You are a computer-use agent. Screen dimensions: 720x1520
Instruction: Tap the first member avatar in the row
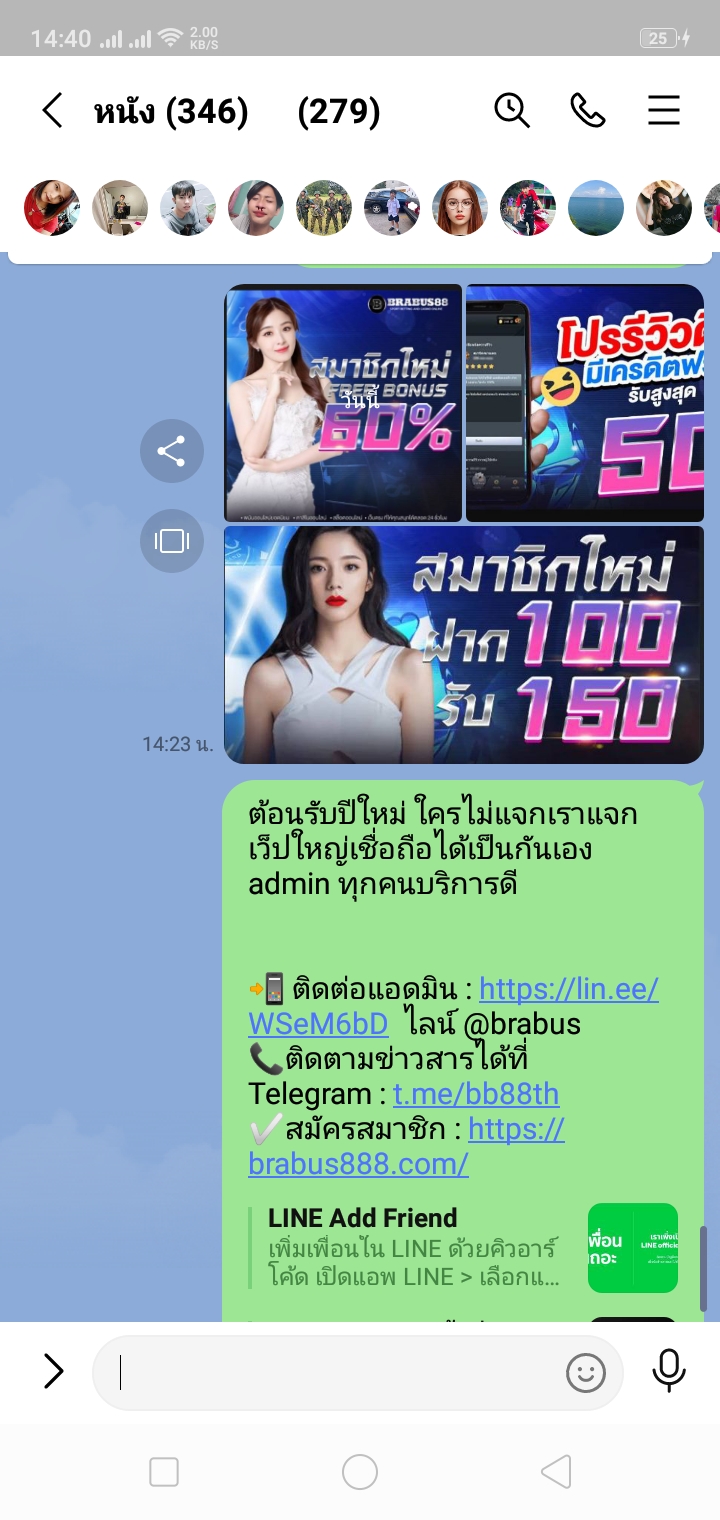[52, 208]
